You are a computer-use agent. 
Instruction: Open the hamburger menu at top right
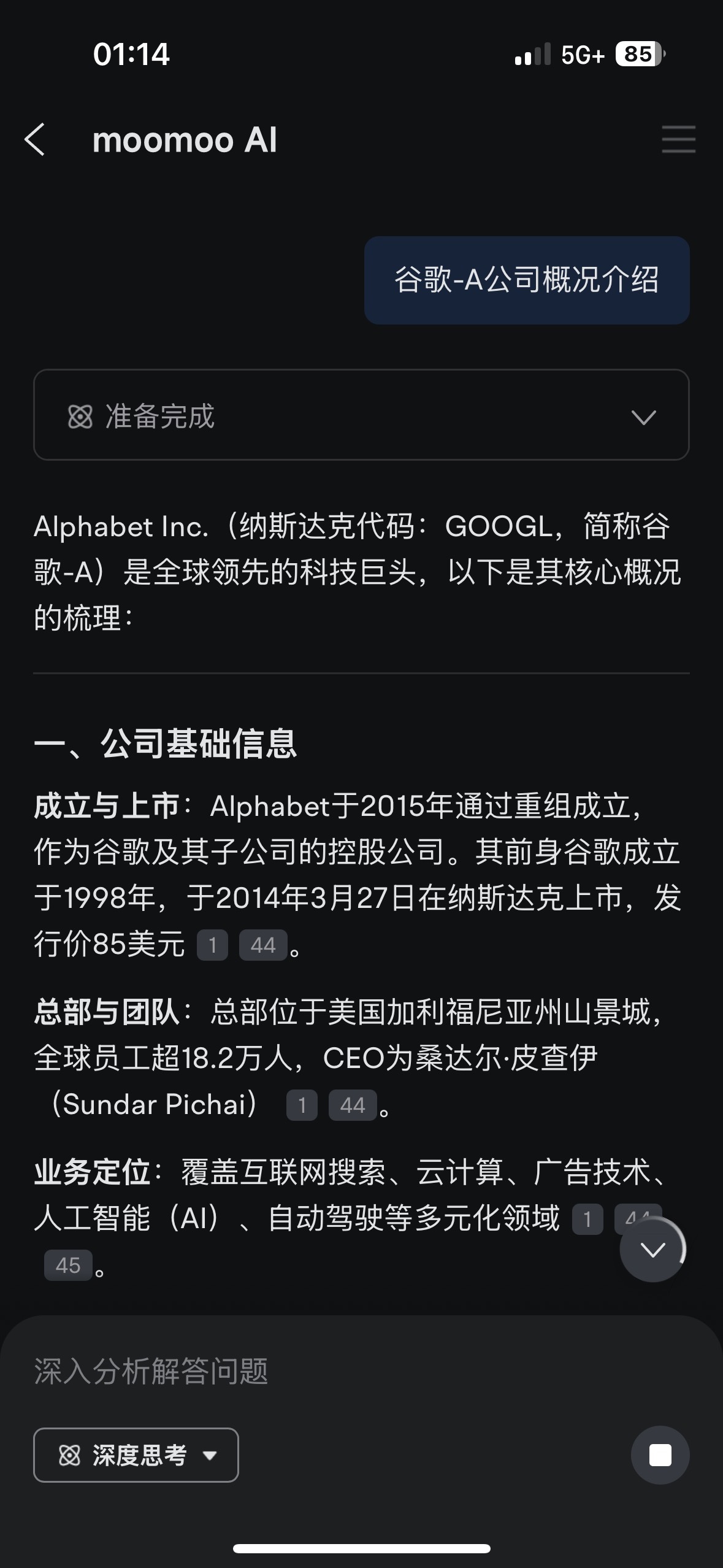click(678, 139)
